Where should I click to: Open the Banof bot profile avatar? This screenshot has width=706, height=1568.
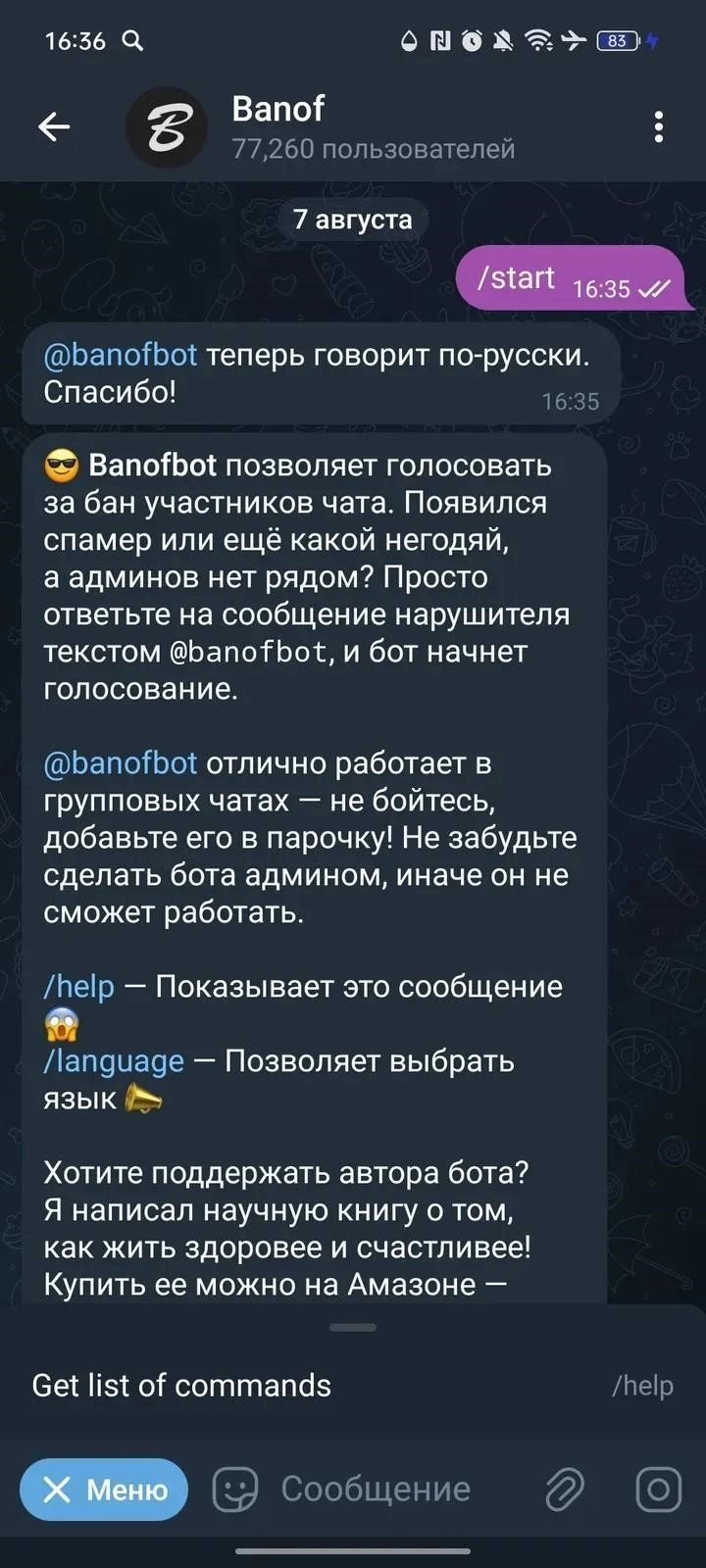(166, 127)
